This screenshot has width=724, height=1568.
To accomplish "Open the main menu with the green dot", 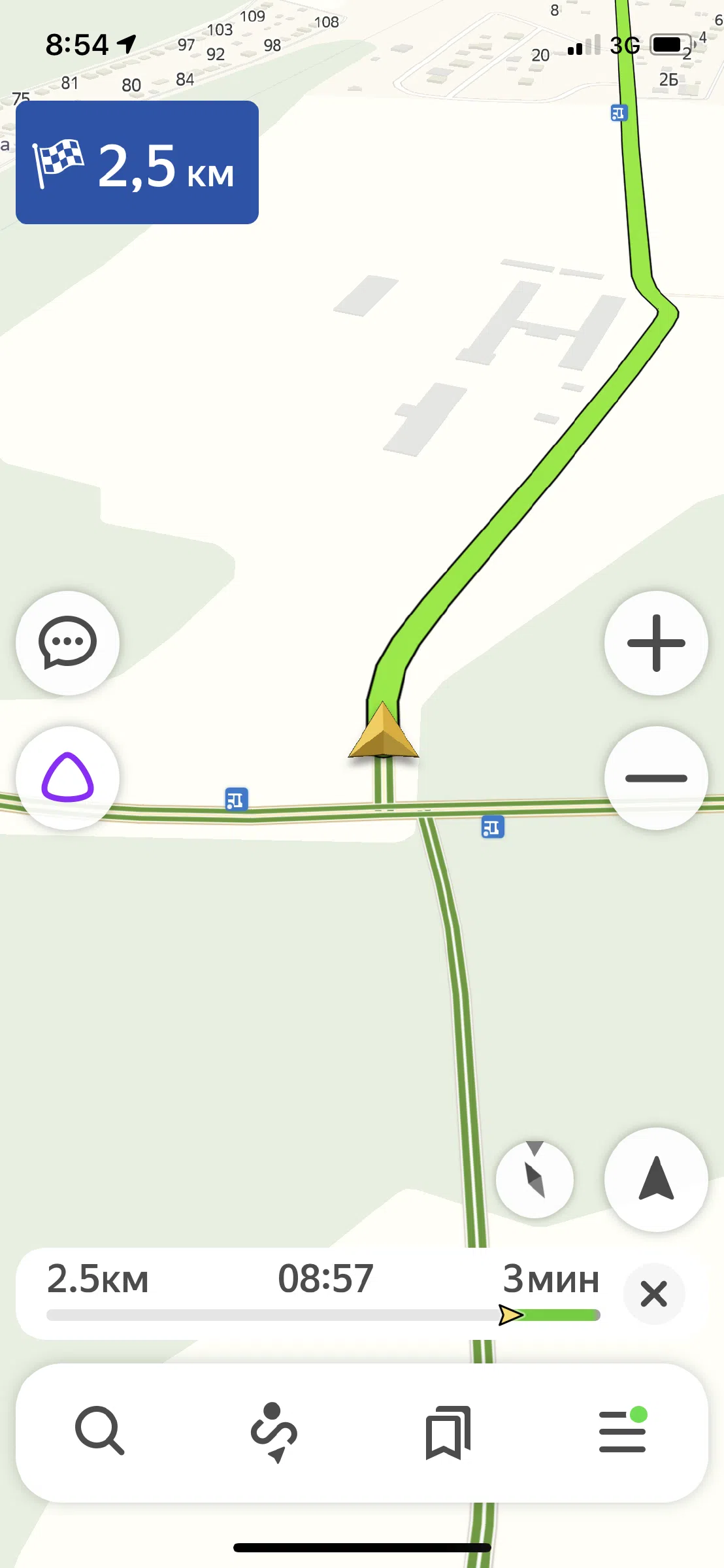I will pyautogui.click(x=623, y=1430).
